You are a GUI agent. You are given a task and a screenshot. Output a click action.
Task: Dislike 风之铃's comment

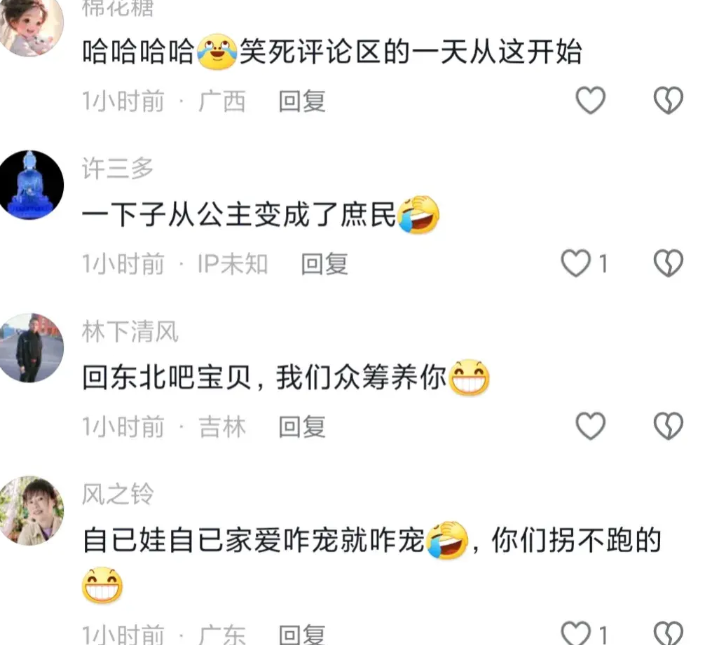[668, 634]
